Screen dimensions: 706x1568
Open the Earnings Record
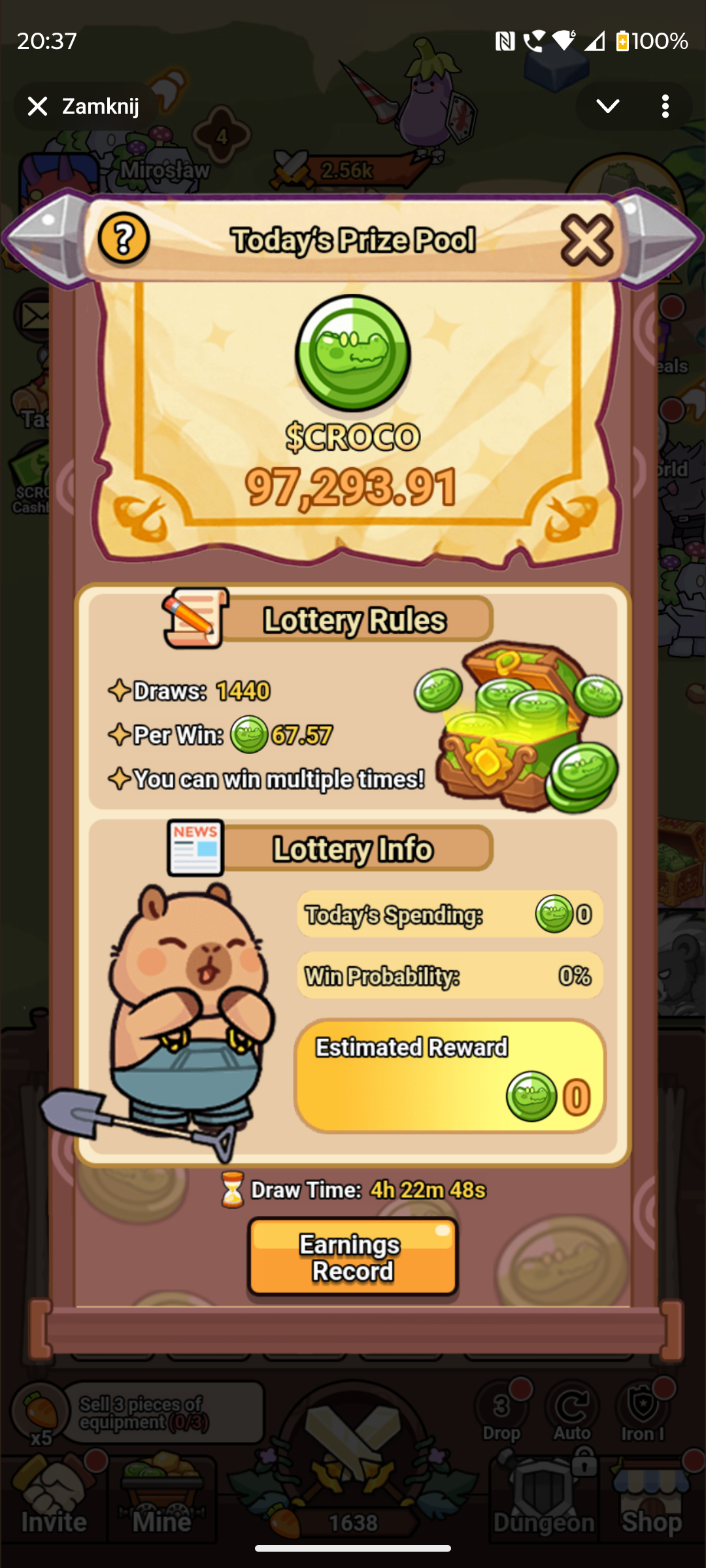click(353, 1257)
